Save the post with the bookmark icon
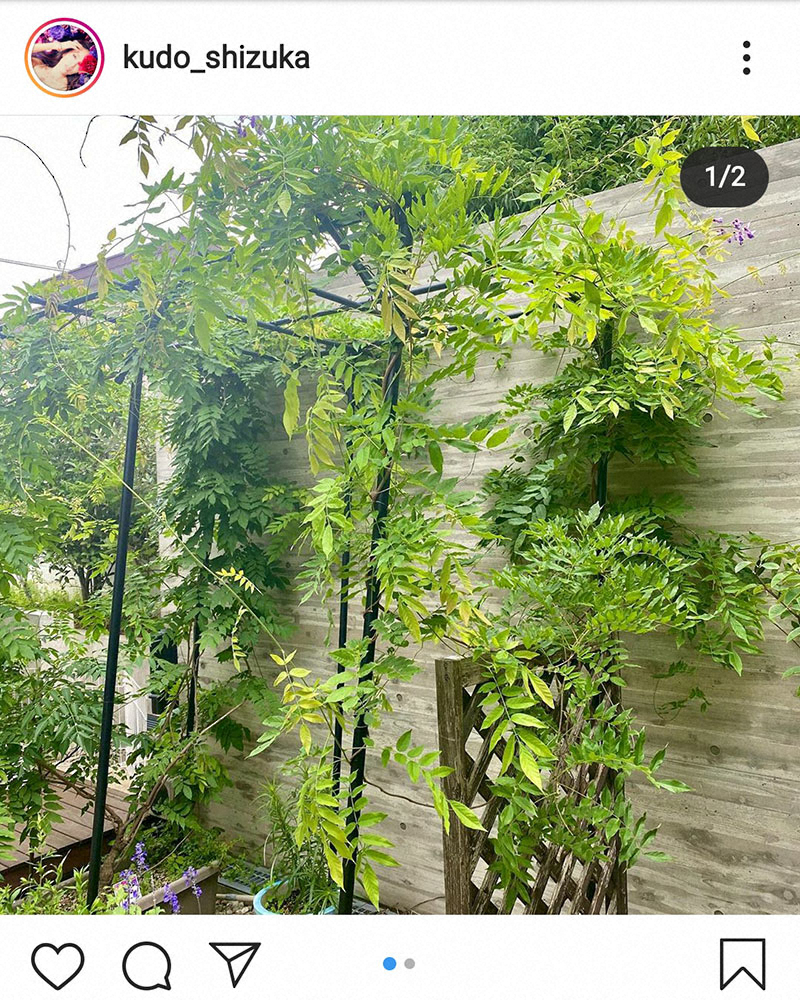The height and width of the screenshot is (1000, 800). point(742,965)
